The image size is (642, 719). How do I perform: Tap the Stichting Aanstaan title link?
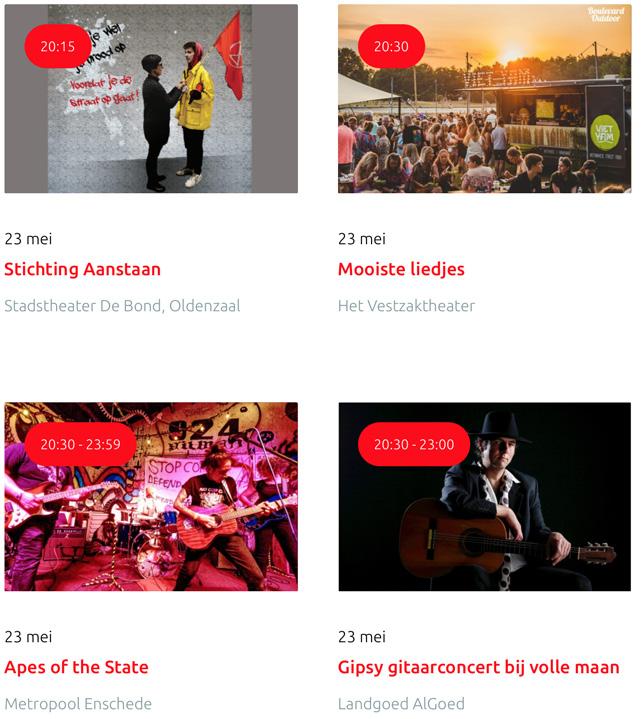click(82, 269)
